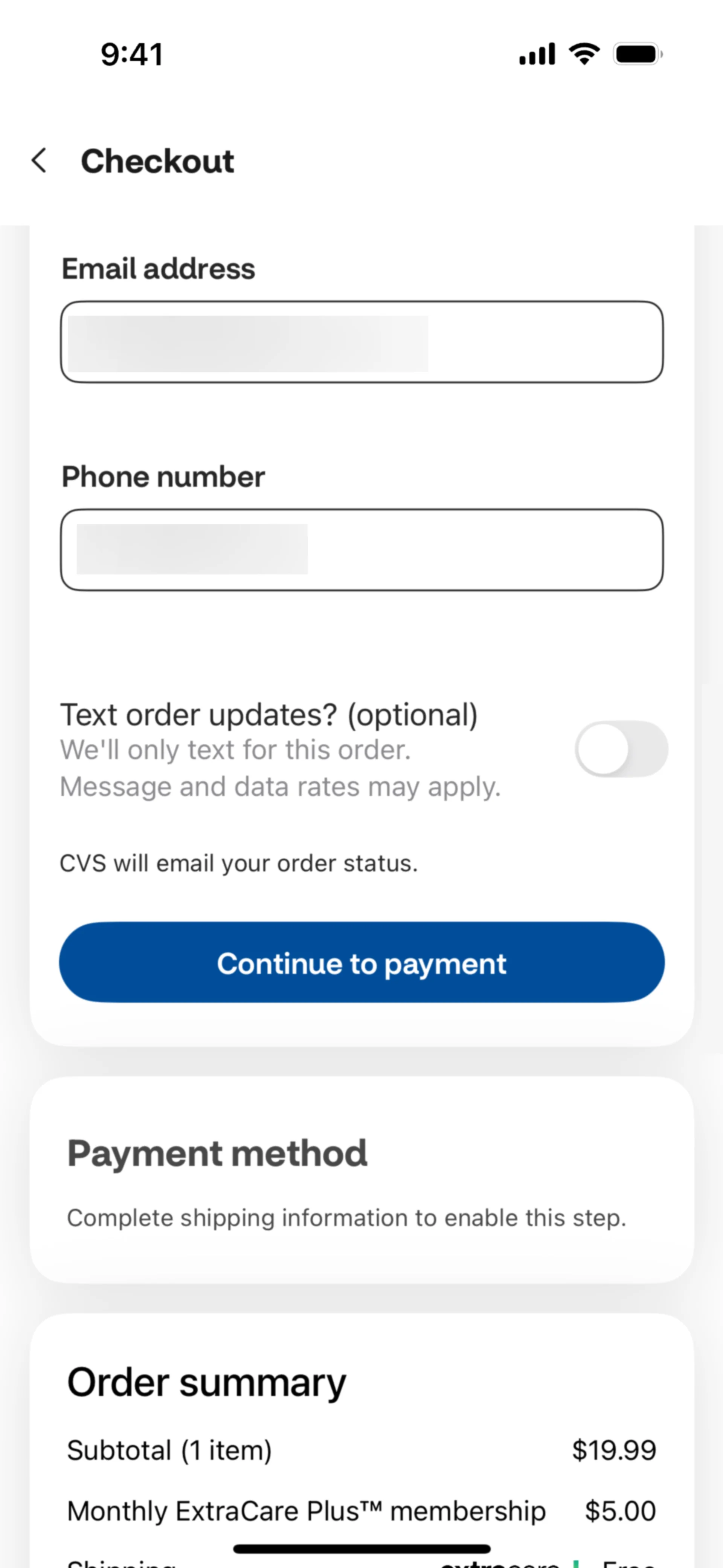The height and width of the screenshot is (1568, 723).
Task: Go back from Checkout
Action: (40, 161)
